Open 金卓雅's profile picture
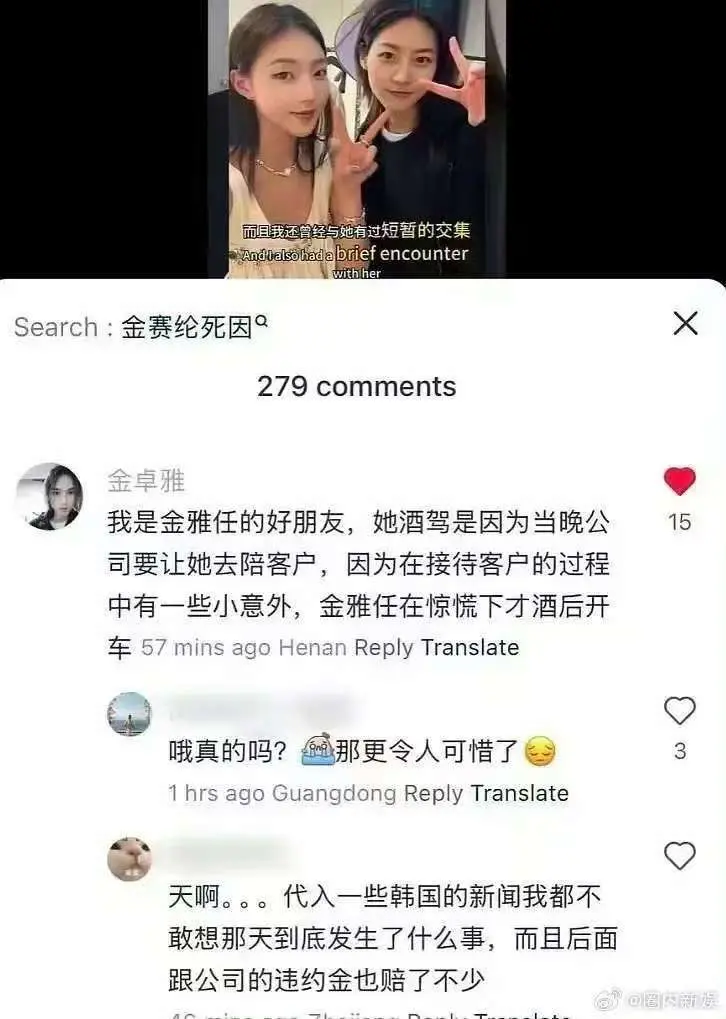Screen dimensions: 726x1019 point(49,496)
